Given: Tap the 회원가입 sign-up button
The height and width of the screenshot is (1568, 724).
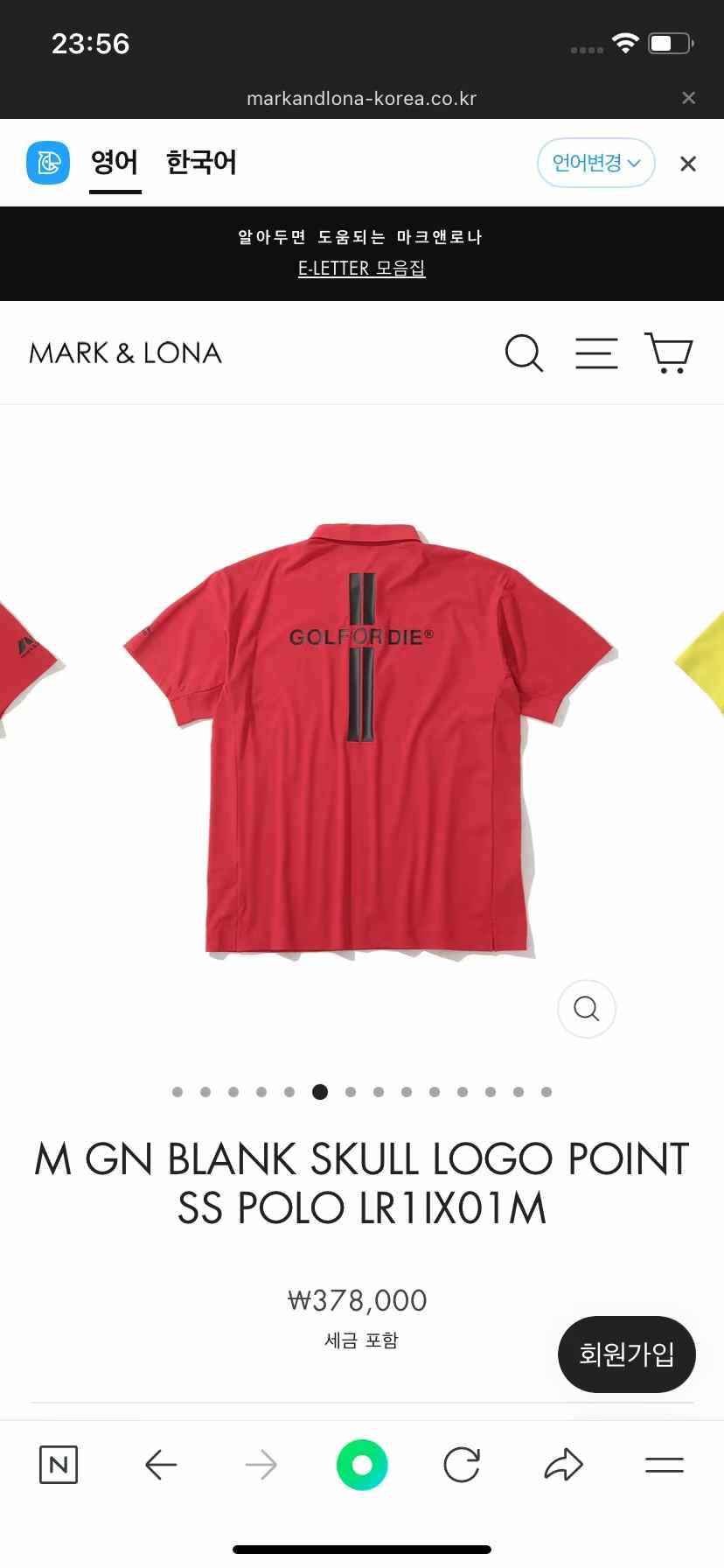Looking at the screenshot, I should click(x=626, y=1354).
